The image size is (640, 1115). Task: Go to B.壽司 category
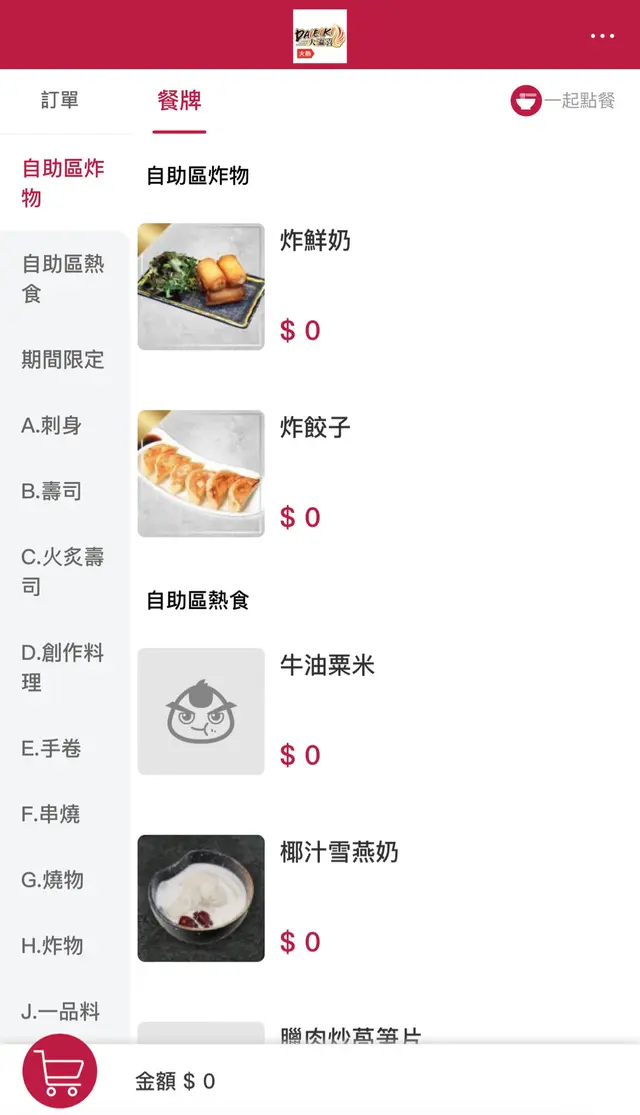point(51,492)
